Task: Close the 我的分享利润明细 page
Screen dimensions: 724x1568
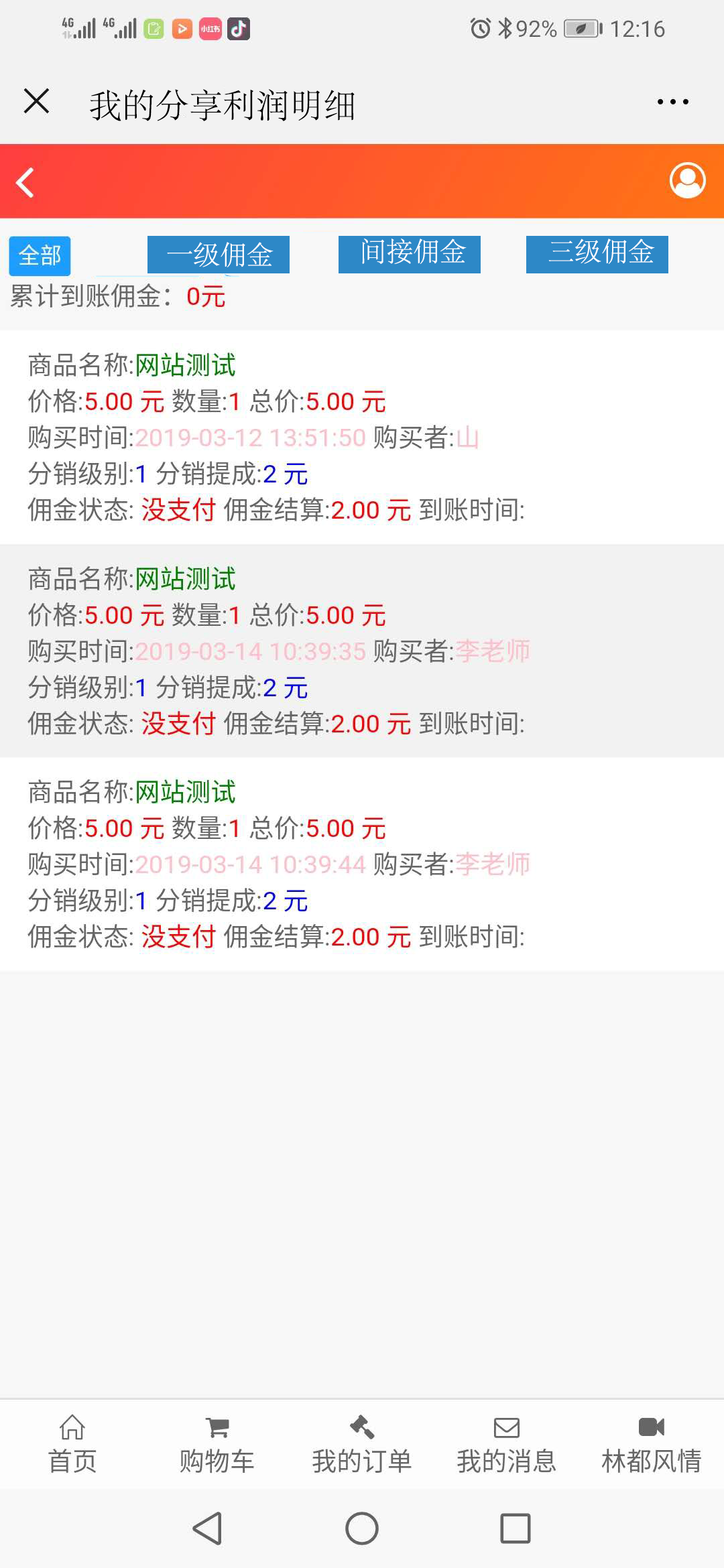Action: 36,102
